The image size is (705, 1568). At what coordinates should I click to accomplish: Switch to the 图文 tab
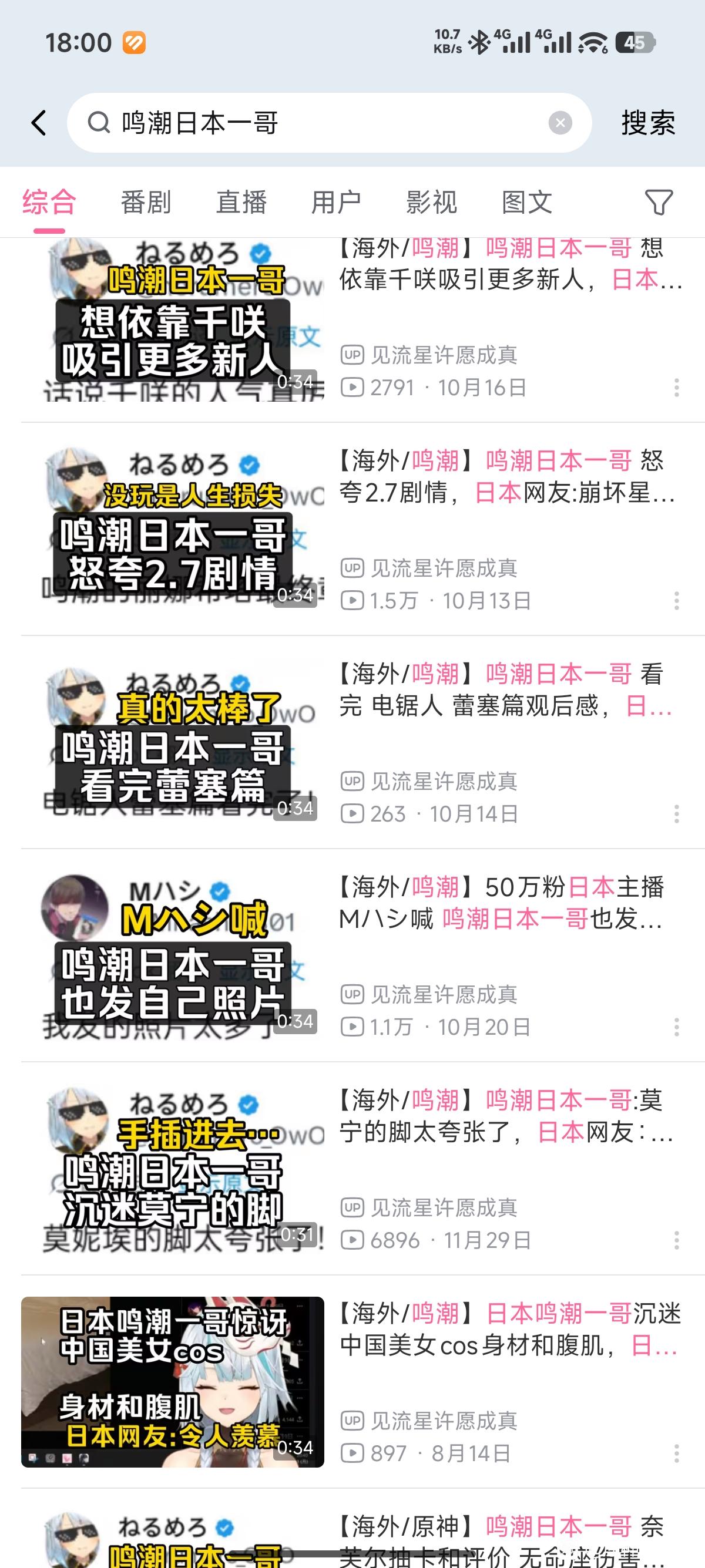[x=526, y=202]
